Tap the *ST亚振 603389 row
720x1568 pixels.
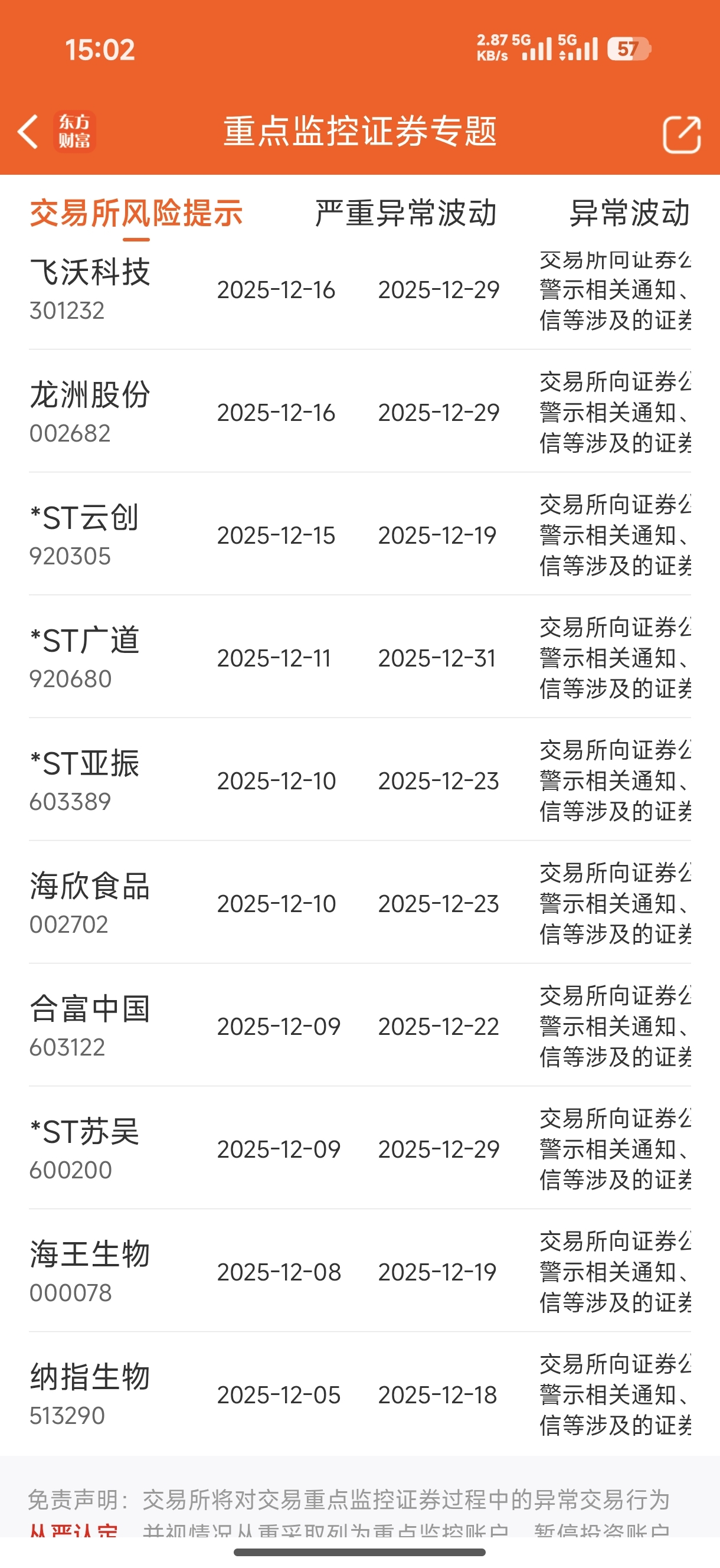(85, 781)
